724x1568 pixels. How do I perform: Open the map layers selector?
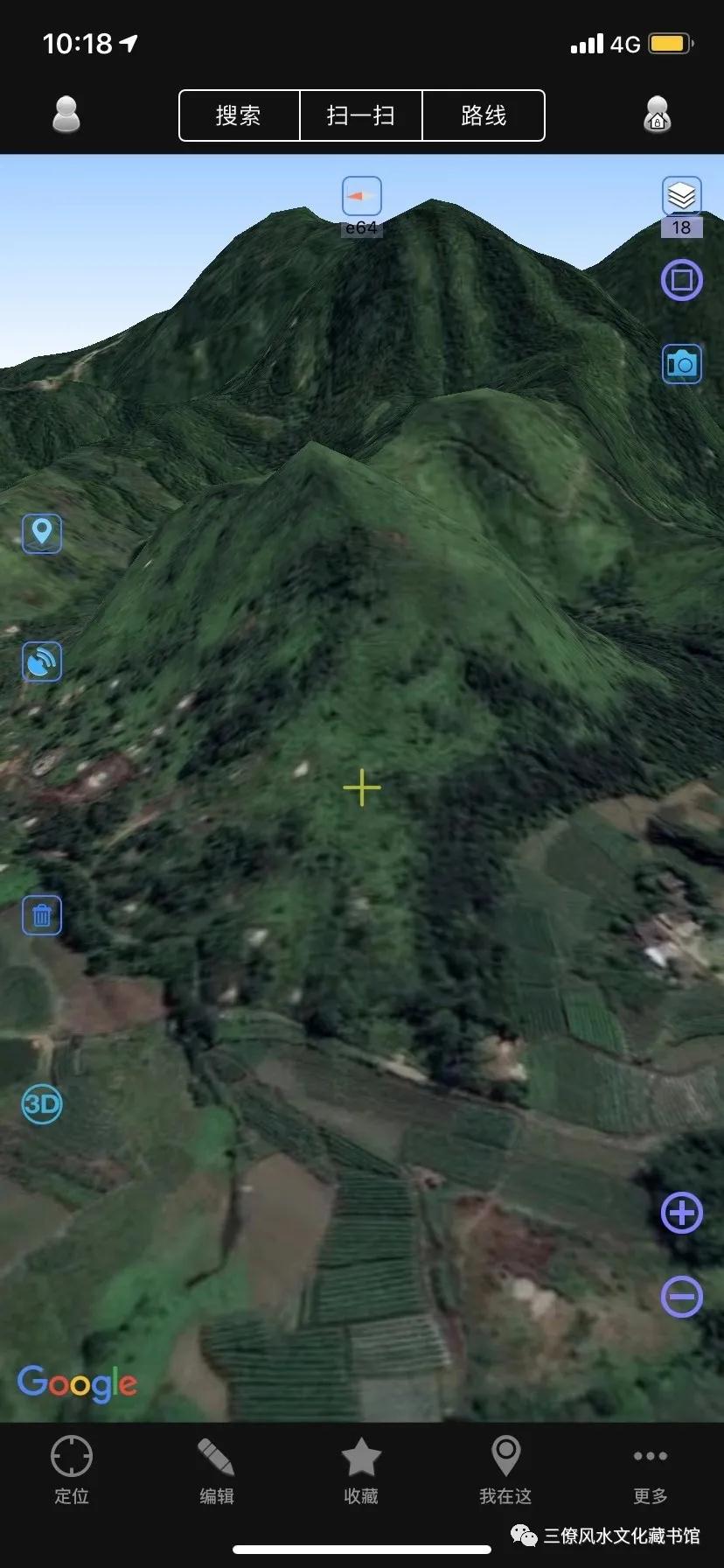[681, 197]
